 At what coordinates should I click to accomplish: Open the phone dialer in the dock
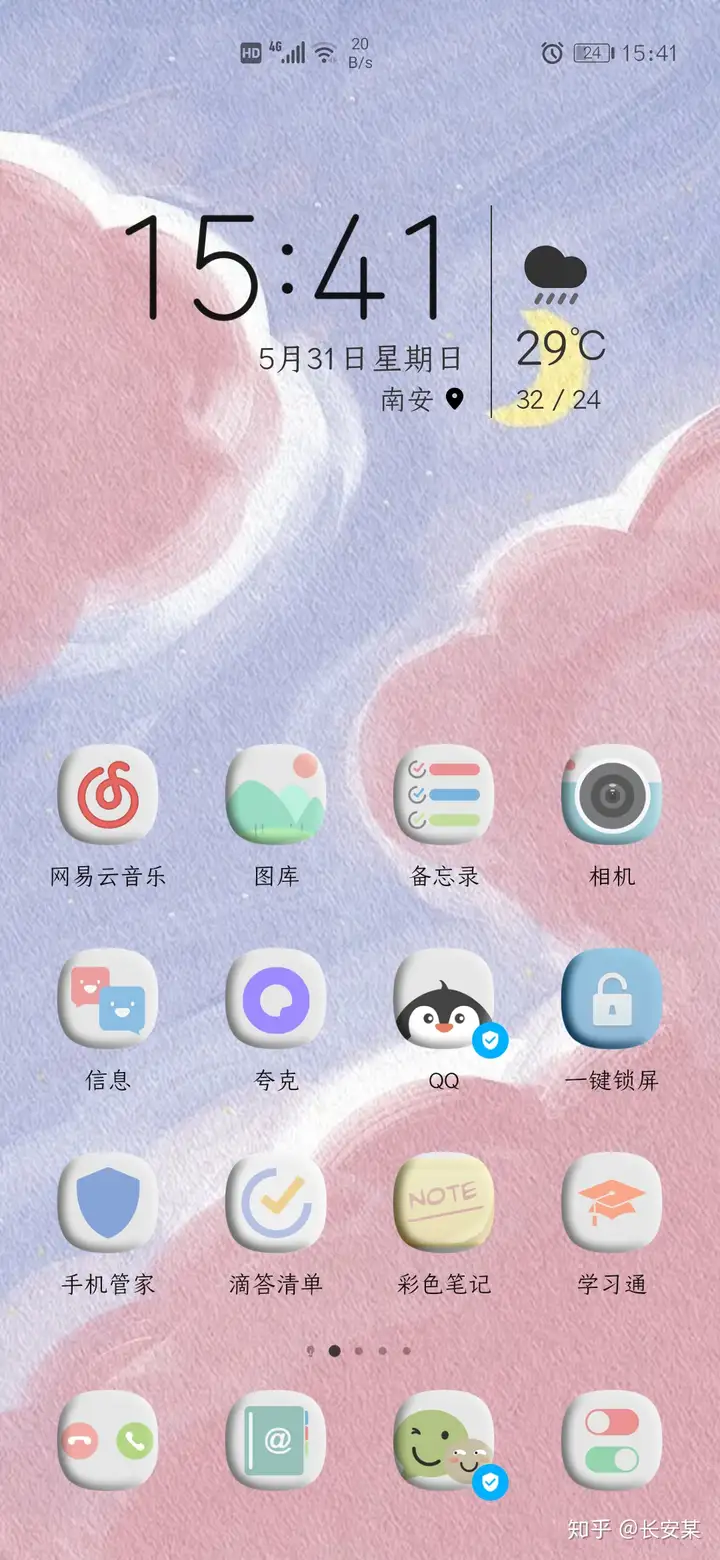click(107, 1440)
